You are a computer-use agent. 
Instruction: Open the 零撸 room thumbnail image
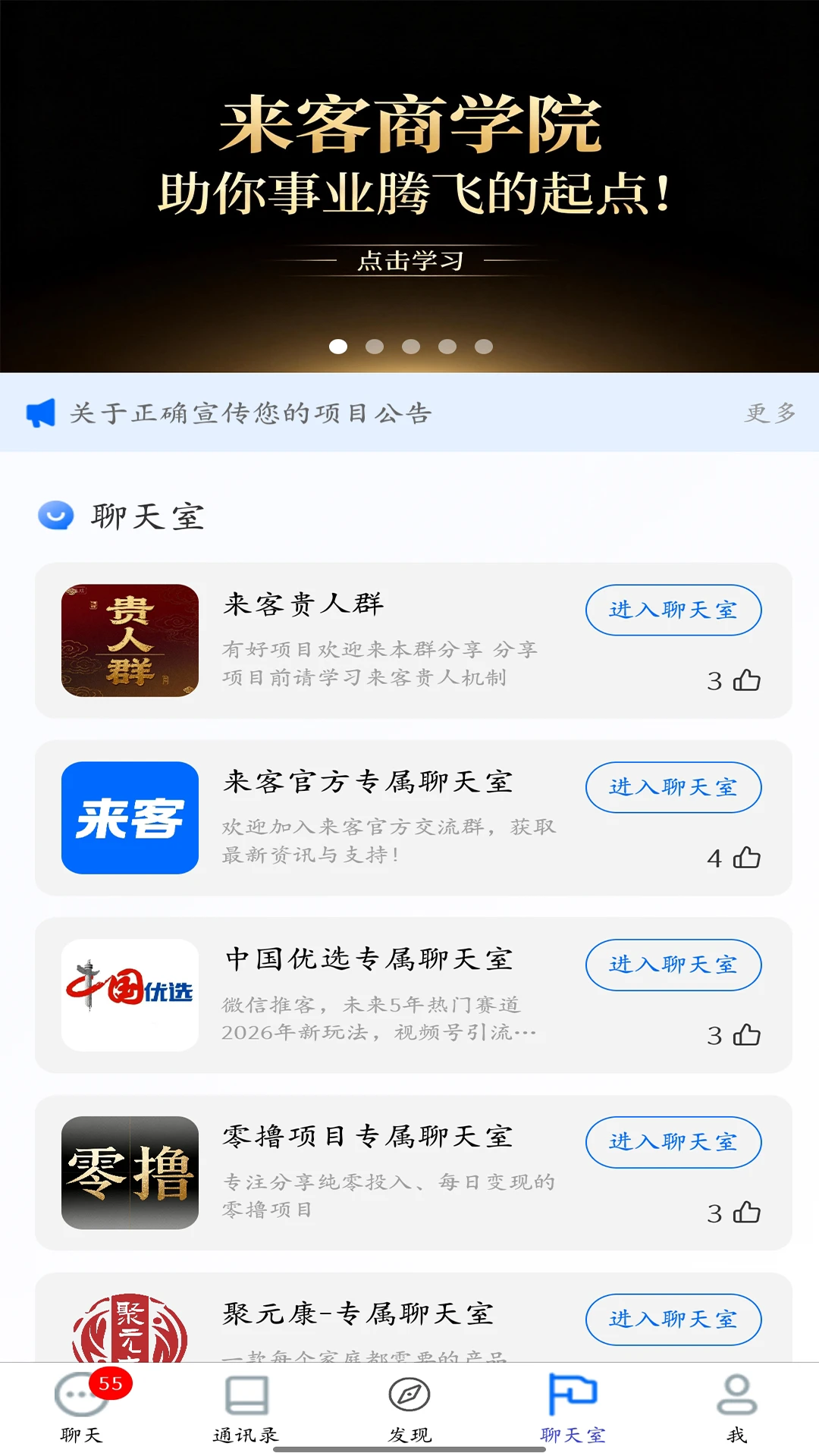(130, 1173)
